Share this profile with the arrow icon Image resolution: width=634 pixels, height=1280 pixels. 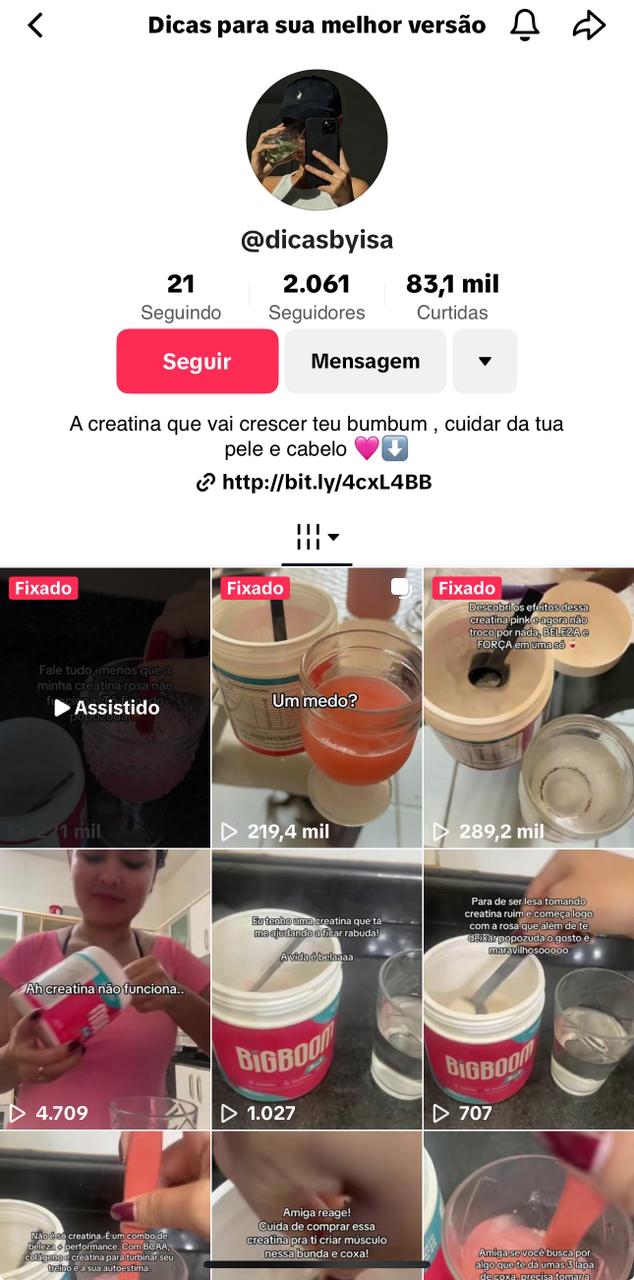pos(589,26)
